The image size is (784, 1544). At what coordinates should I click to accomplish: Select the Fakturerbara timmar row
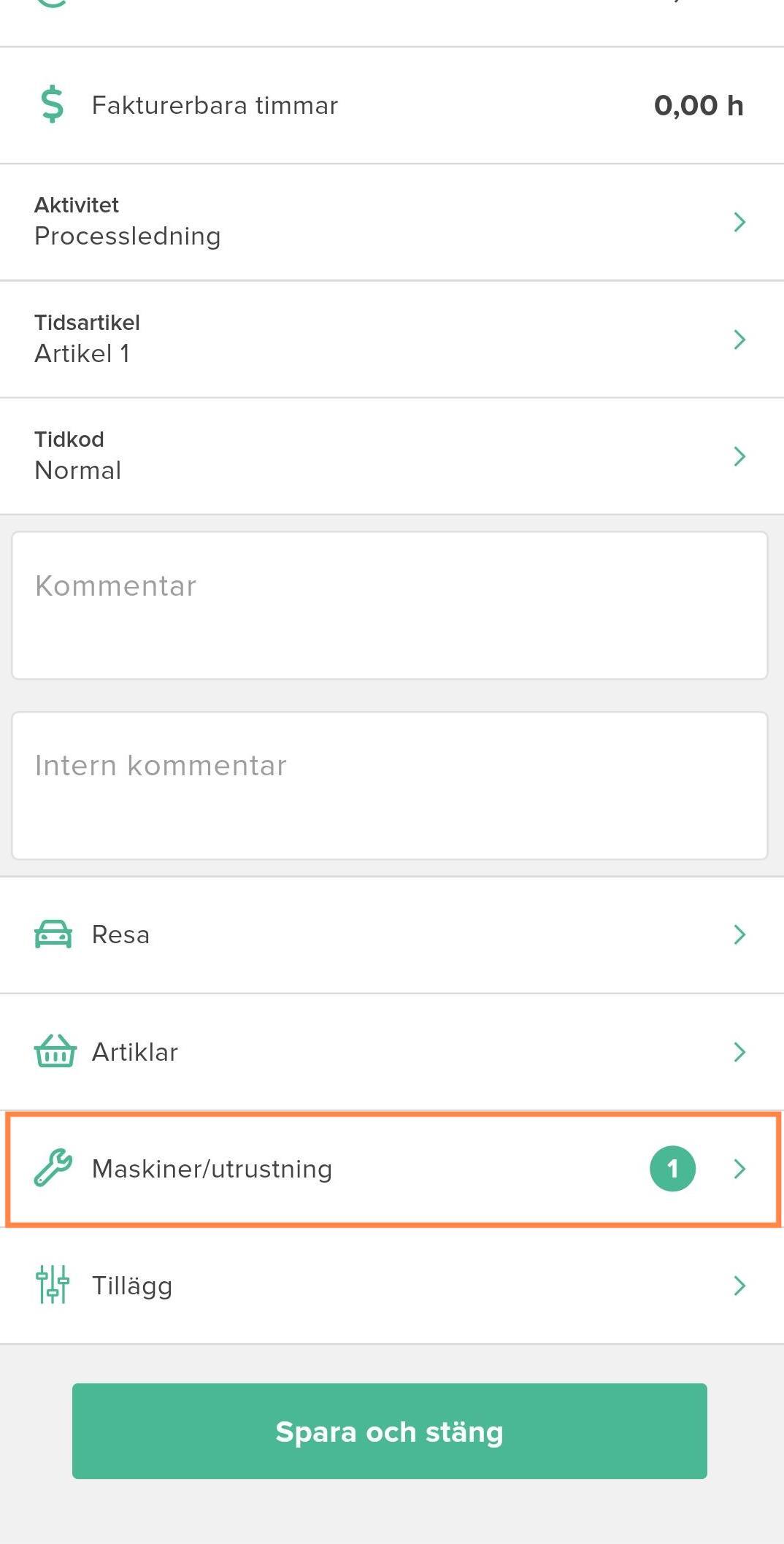[392, 106]
